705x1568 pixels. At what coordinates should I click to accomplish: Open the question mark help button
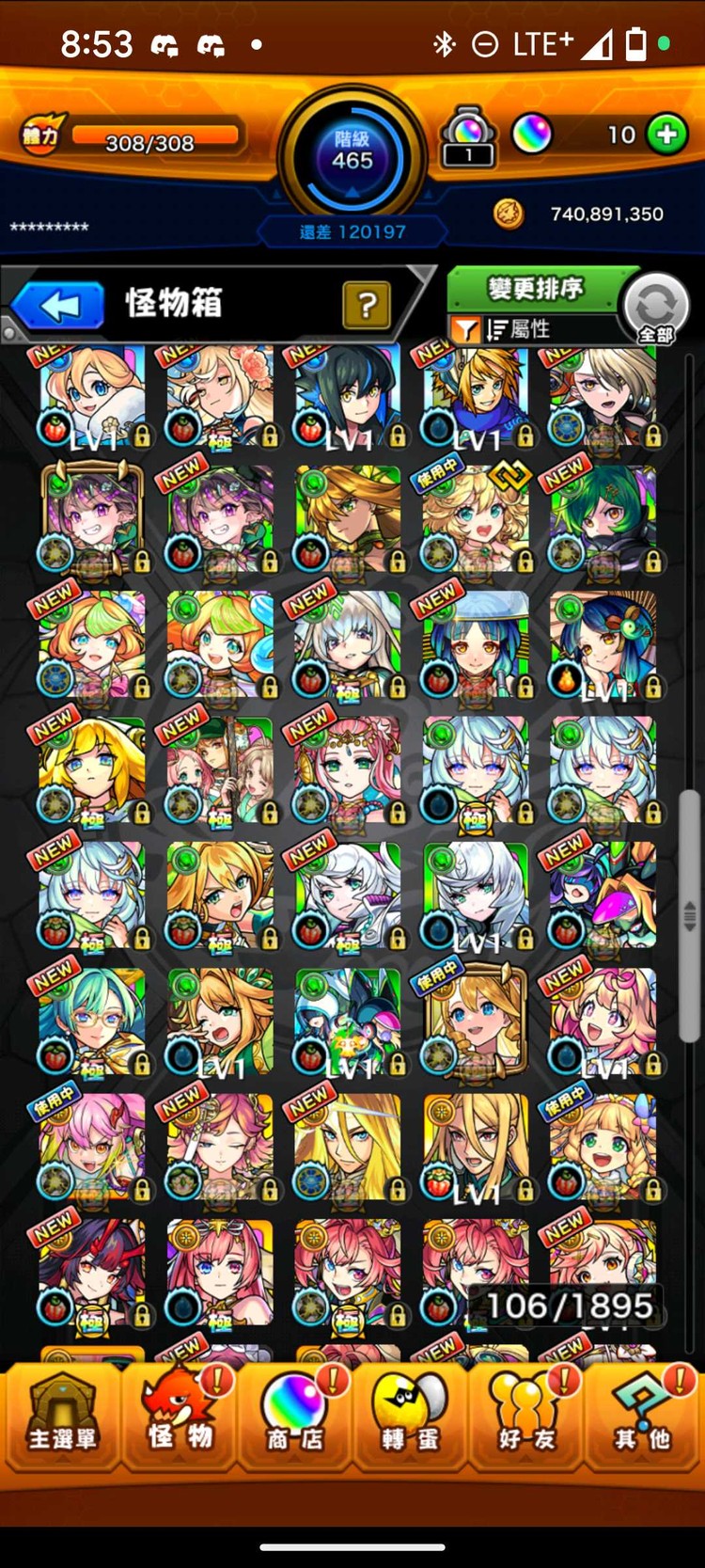point(367,305)
